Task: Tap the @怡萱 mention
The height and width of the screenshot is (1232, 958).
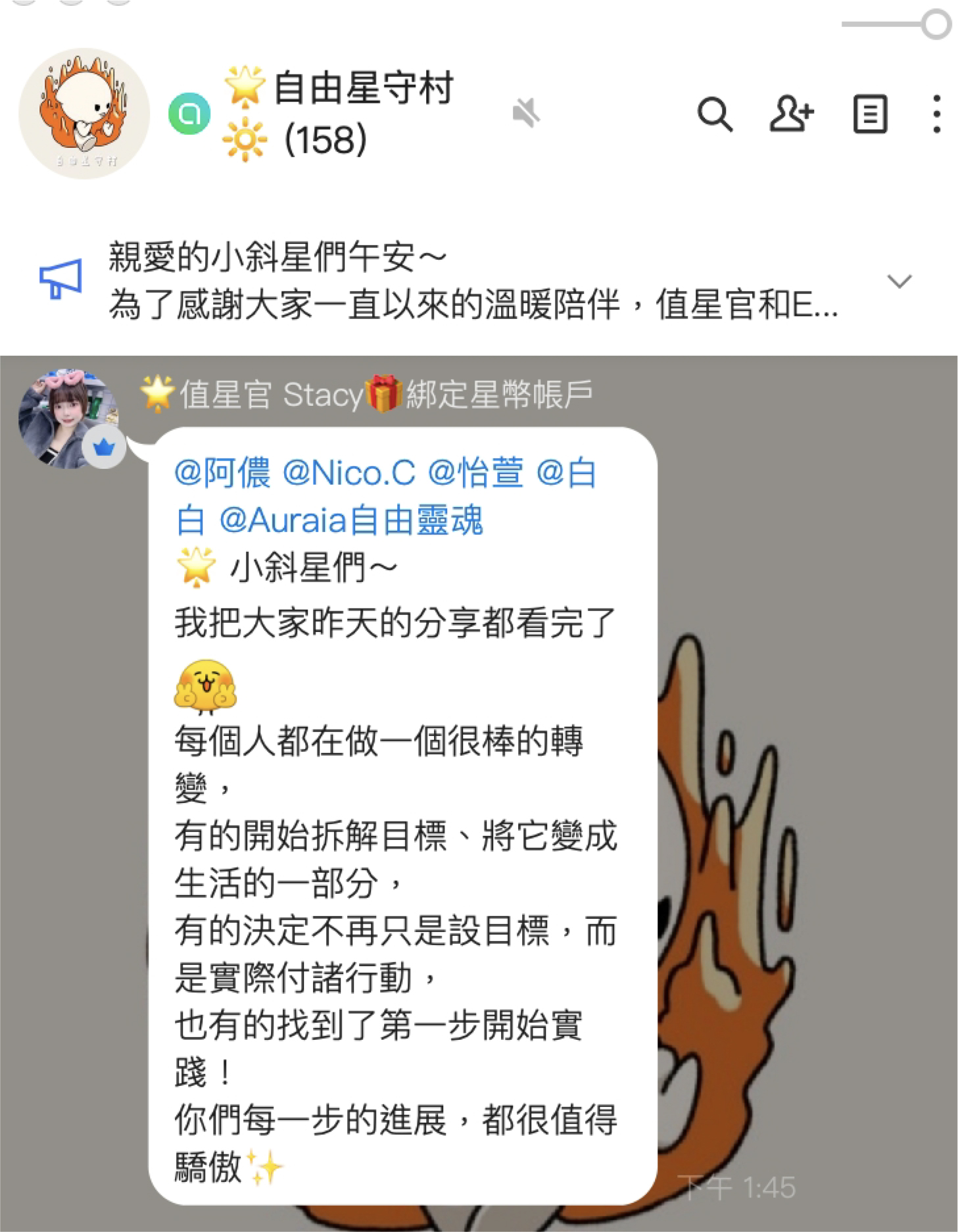Action: [x=475, y=473]
